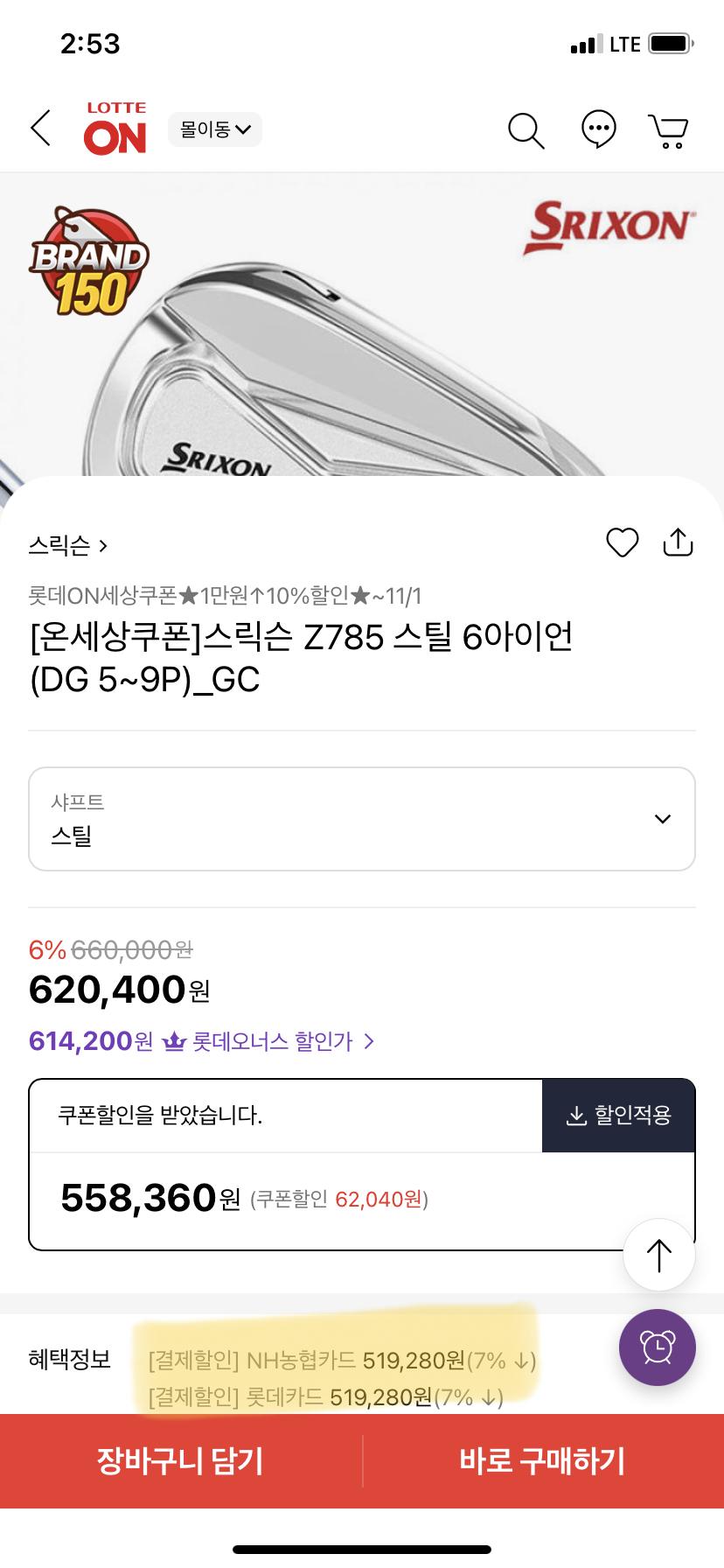The width and height of the screenshot is (724, 1568).
Task: Go back using the top arrow
Action: pyautogui.click(x=41, y=129)
